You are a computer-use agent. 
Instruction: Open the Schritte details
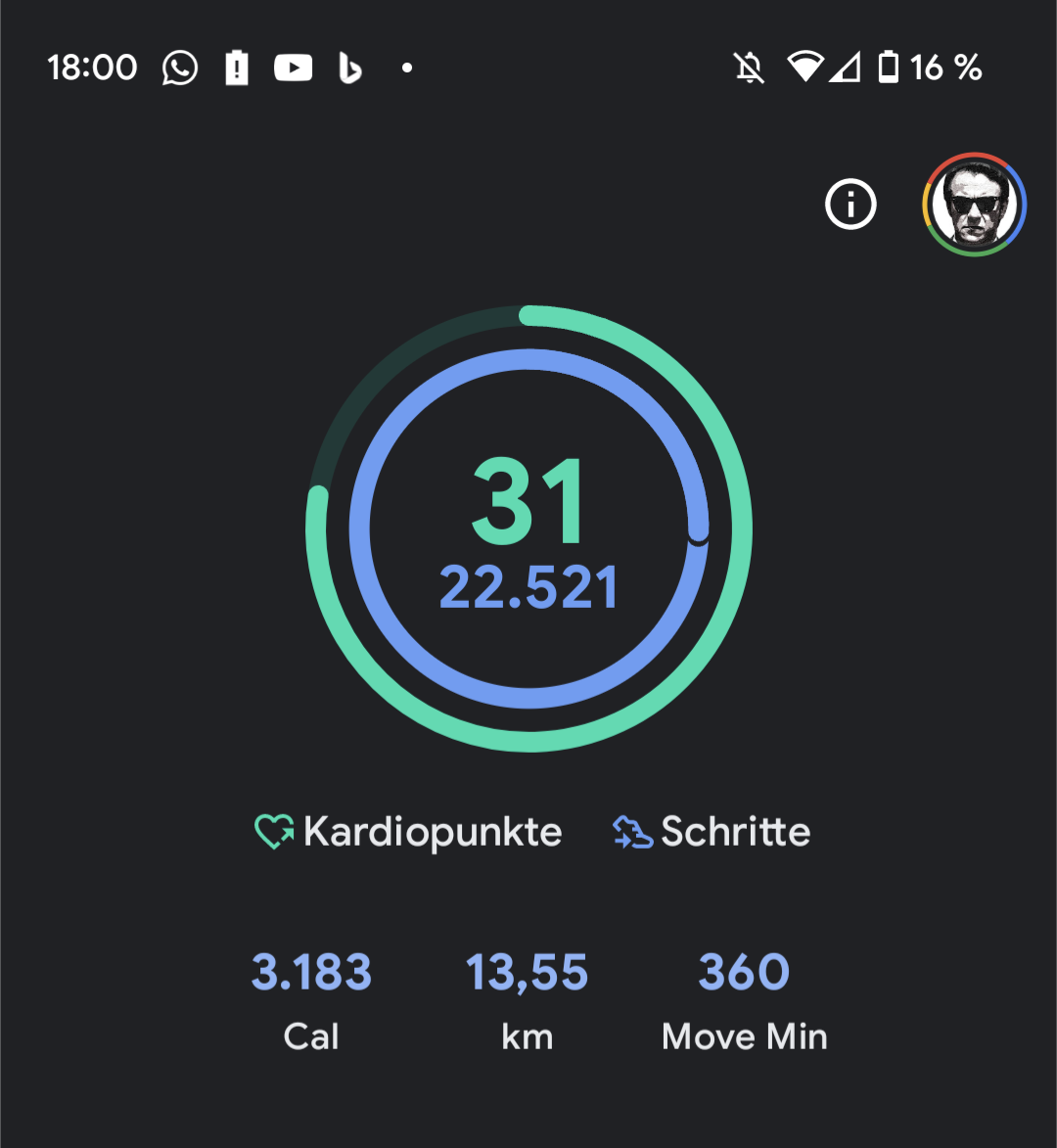tap(712, 833)
